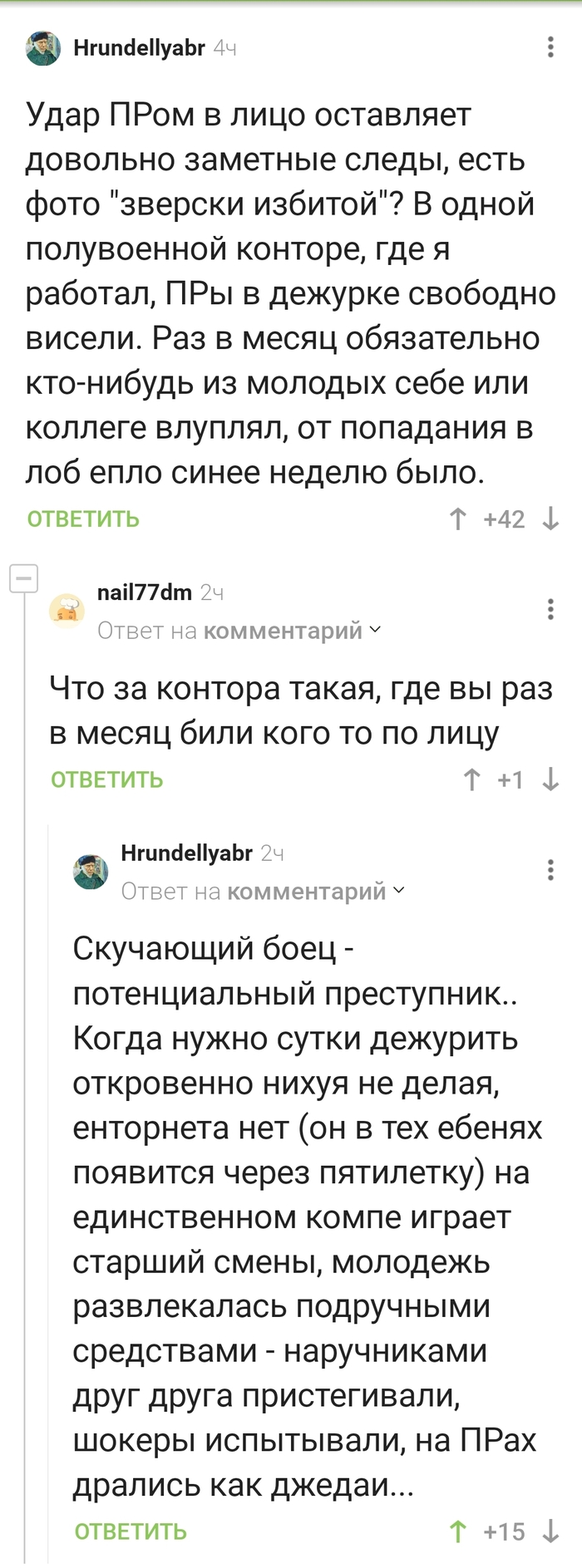582x1568 pixels.
Task: Downvote nail77dm's comment rated +1
Action: pos(550,779)
